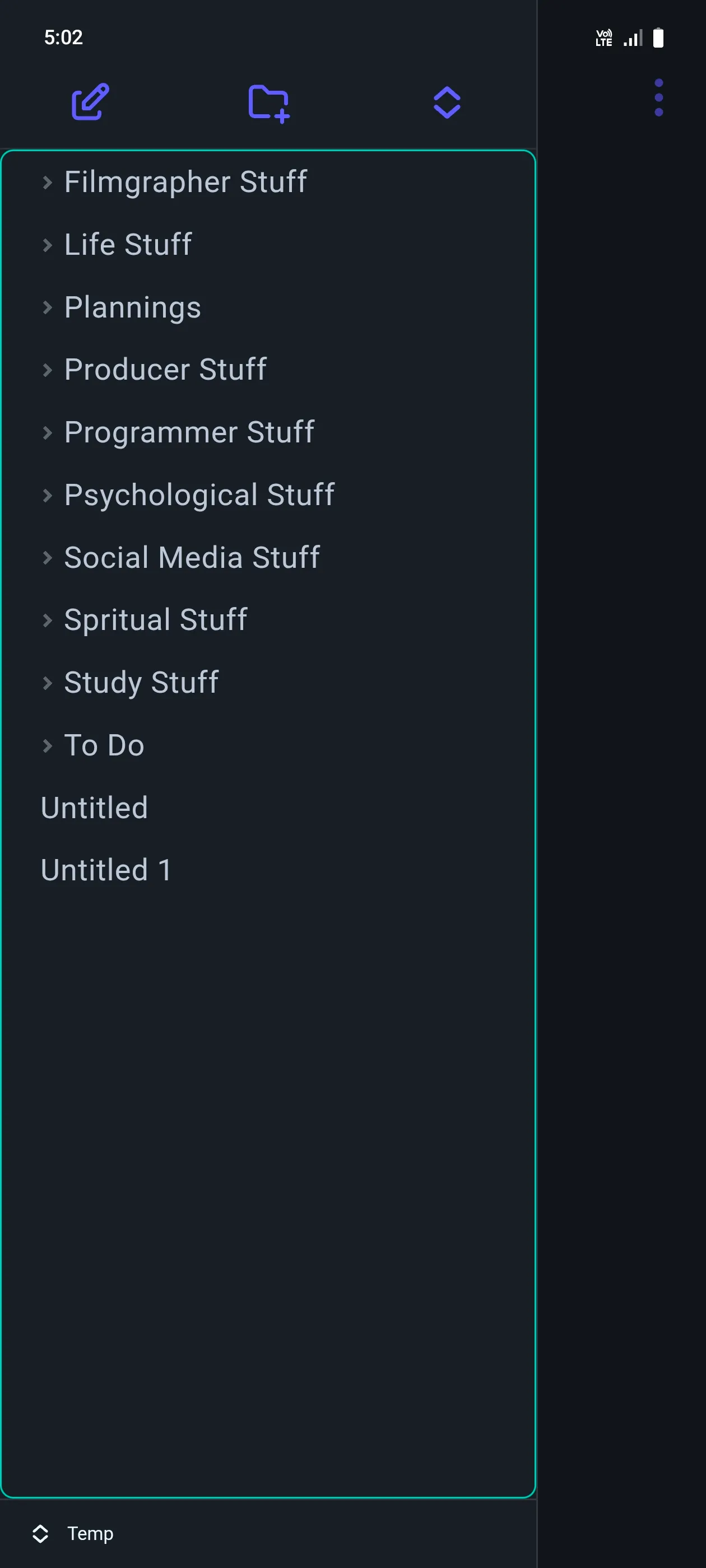Create a new folder

tap(268, 102)
